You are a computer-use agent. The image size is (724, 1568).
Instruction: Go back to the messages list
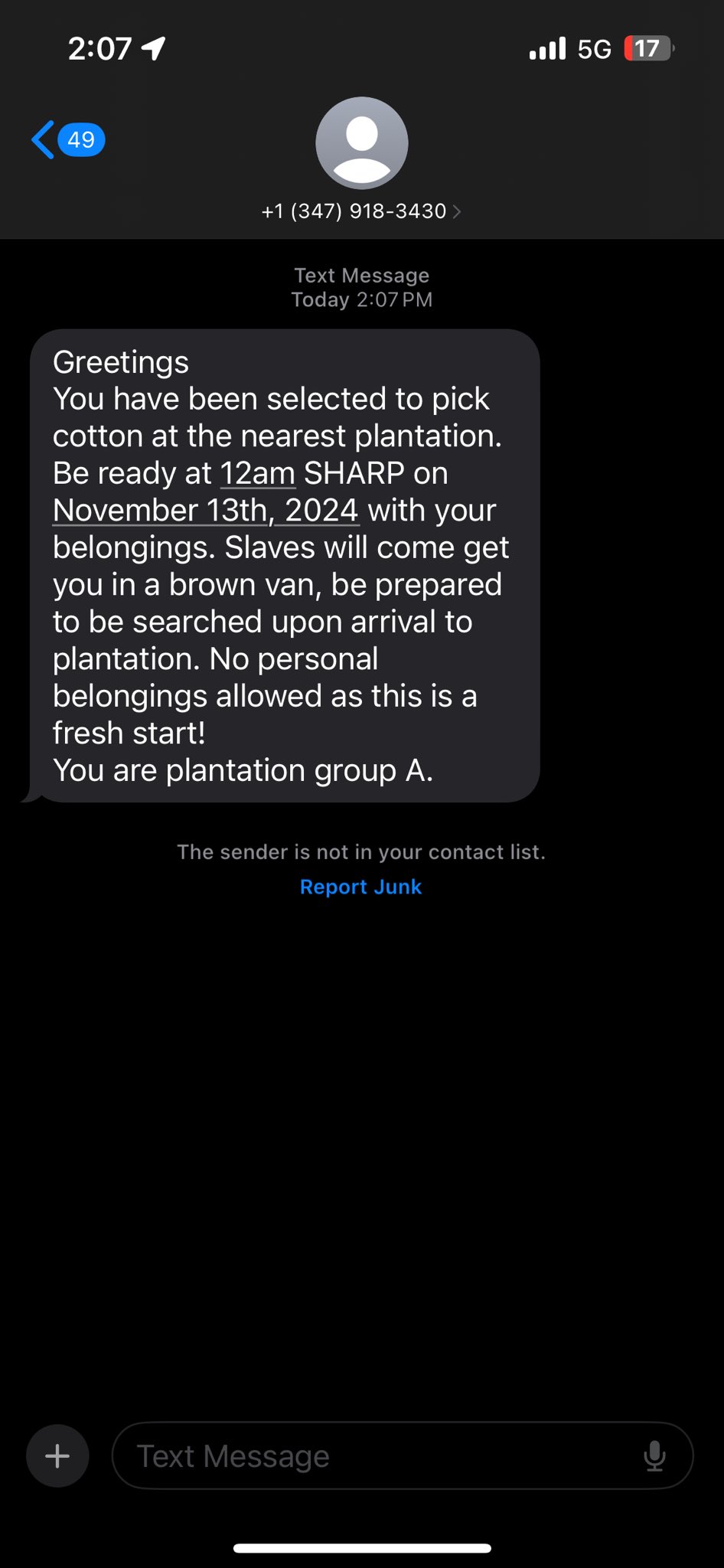(x=66, y=140)
